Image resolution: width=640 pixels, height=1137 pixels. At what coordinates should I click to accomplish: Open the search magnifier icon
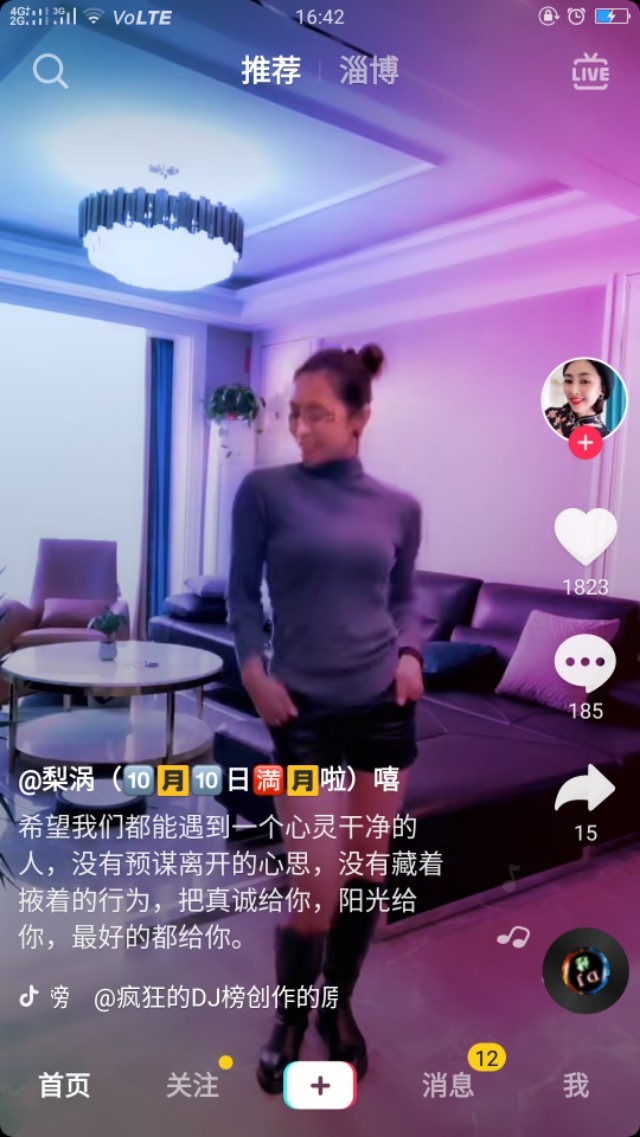(x=50, y=71)
